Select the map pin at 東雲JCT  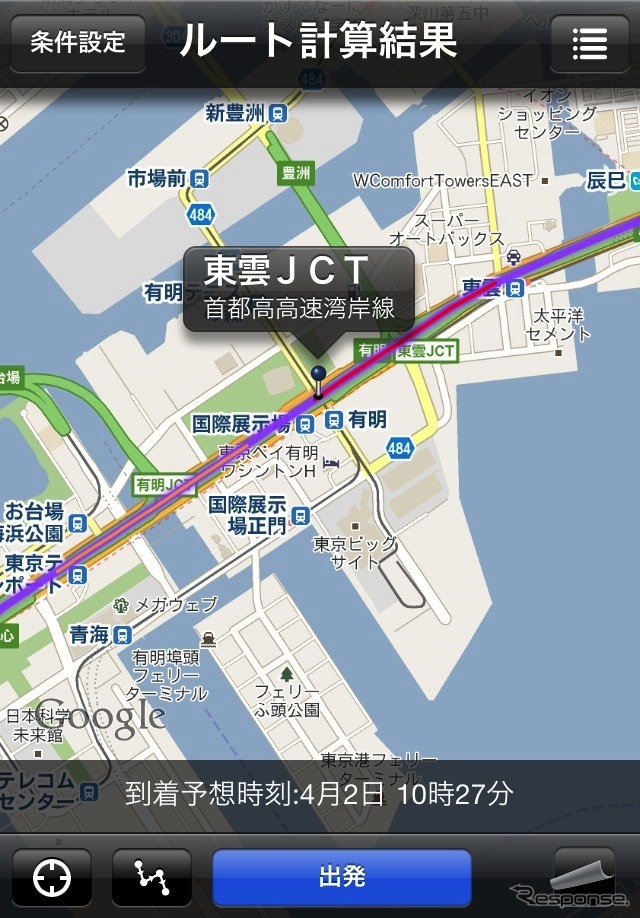pyautogui.click(x=319, y=378)
